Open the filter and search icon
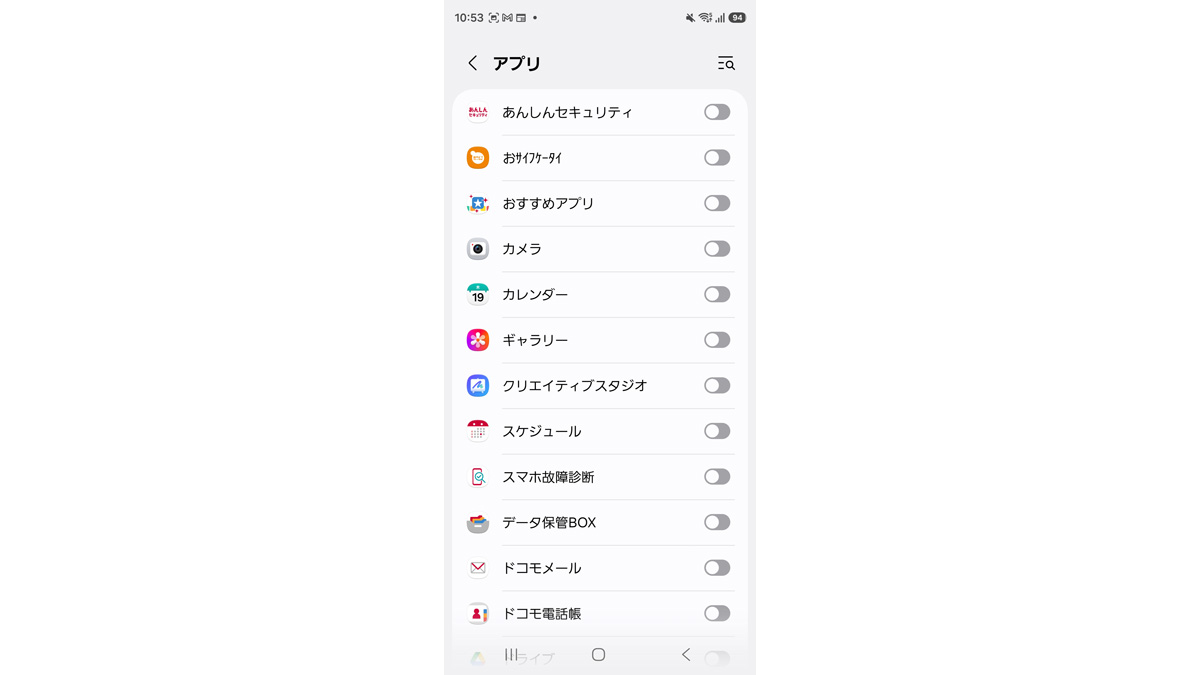1200x675 pixels. (x=726, y=63)
